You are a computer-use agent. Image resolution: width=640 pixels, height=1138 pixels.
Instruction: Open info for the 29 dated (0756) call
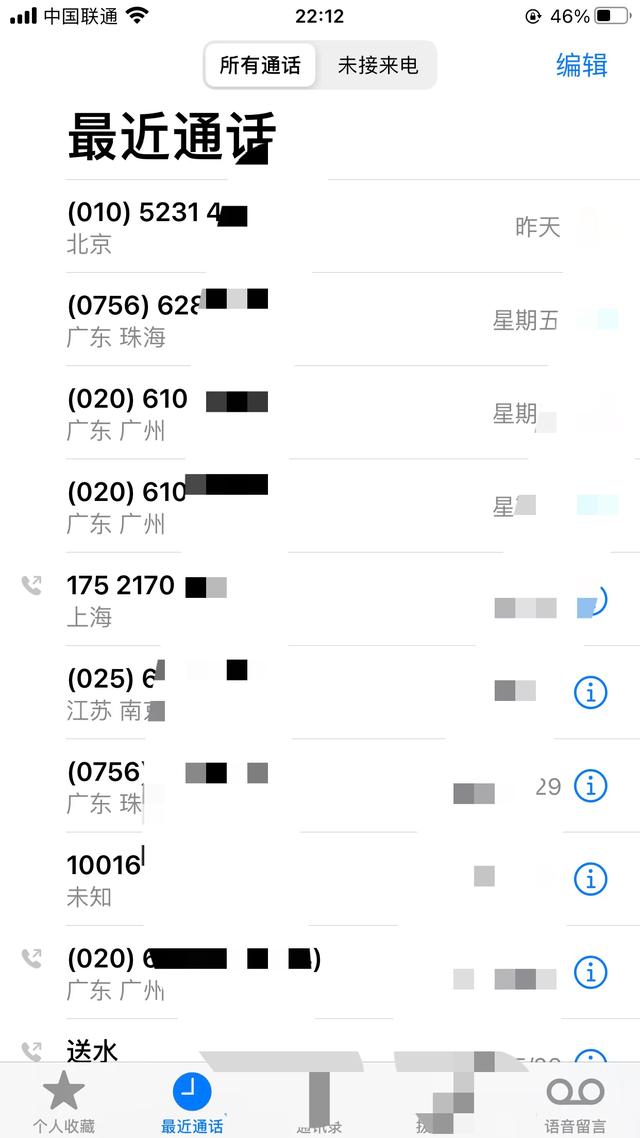click(590, 786)
